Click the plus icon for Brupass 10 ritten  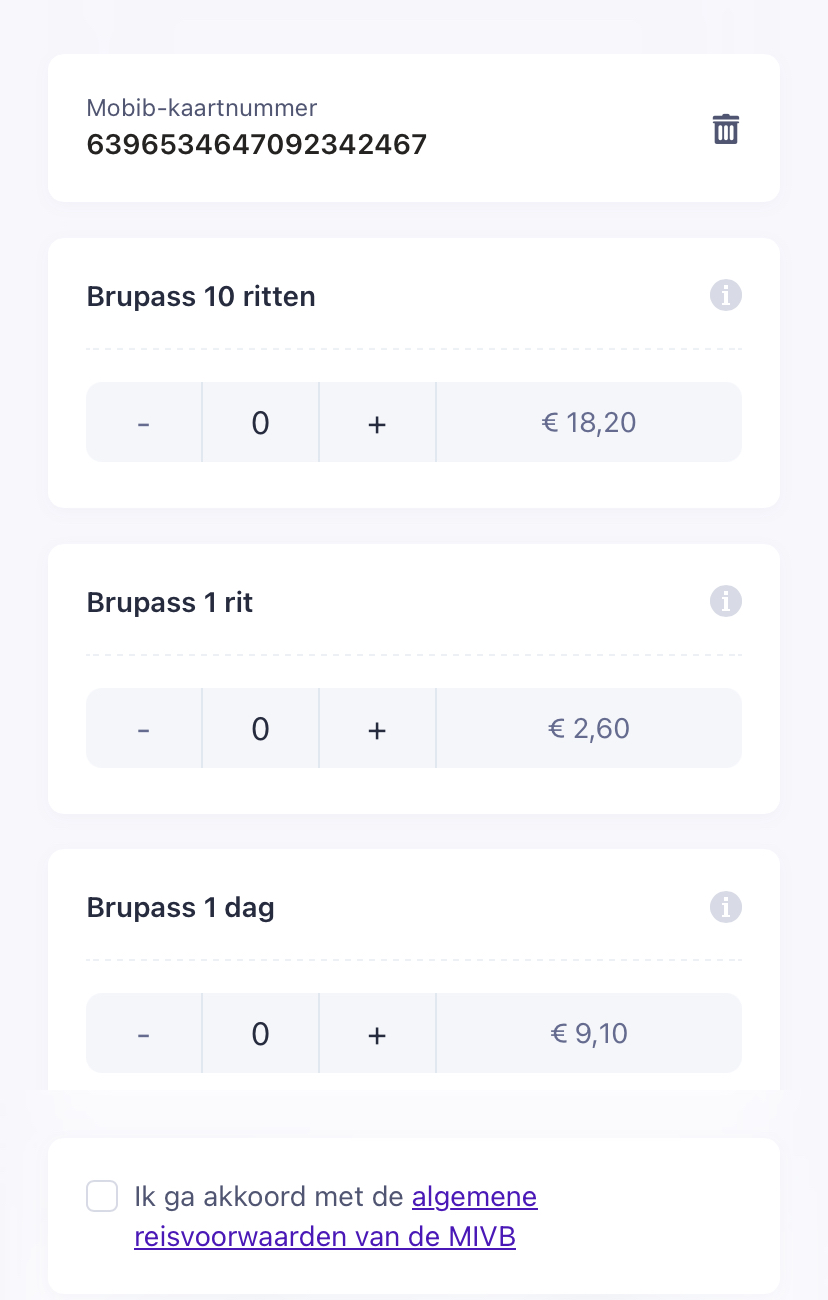377,422
